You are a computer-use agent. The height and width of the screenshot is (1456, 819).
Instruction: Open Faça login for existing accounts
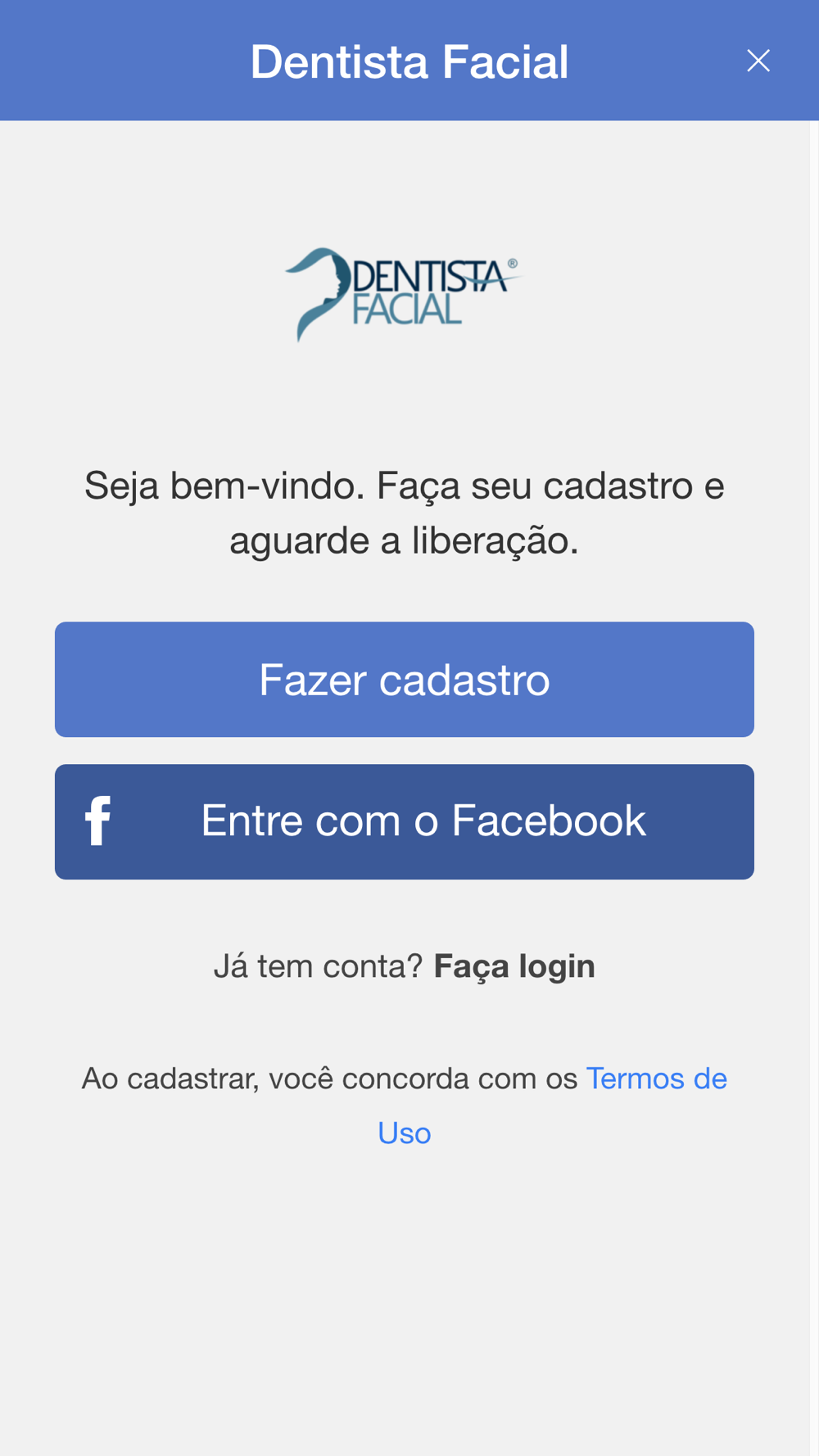click(514, 966)
